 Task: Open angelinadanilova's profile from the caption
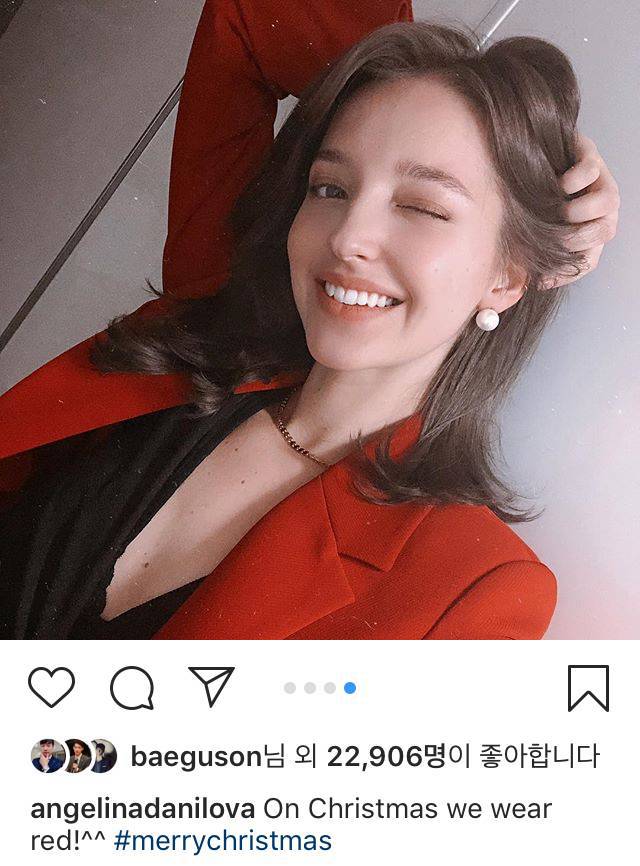(143, 808)
